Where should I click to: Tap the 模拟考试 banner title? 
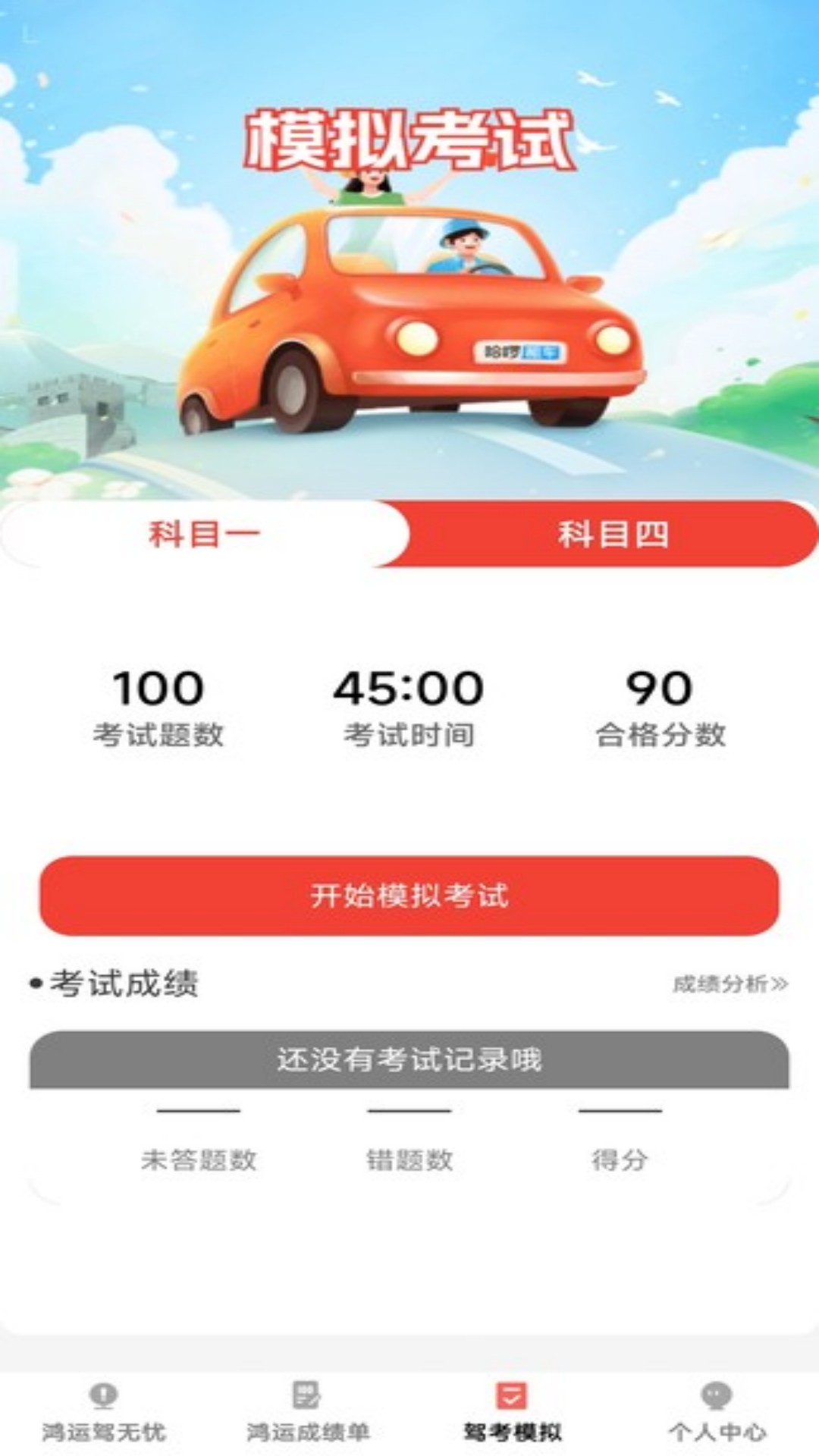point(409,139)
